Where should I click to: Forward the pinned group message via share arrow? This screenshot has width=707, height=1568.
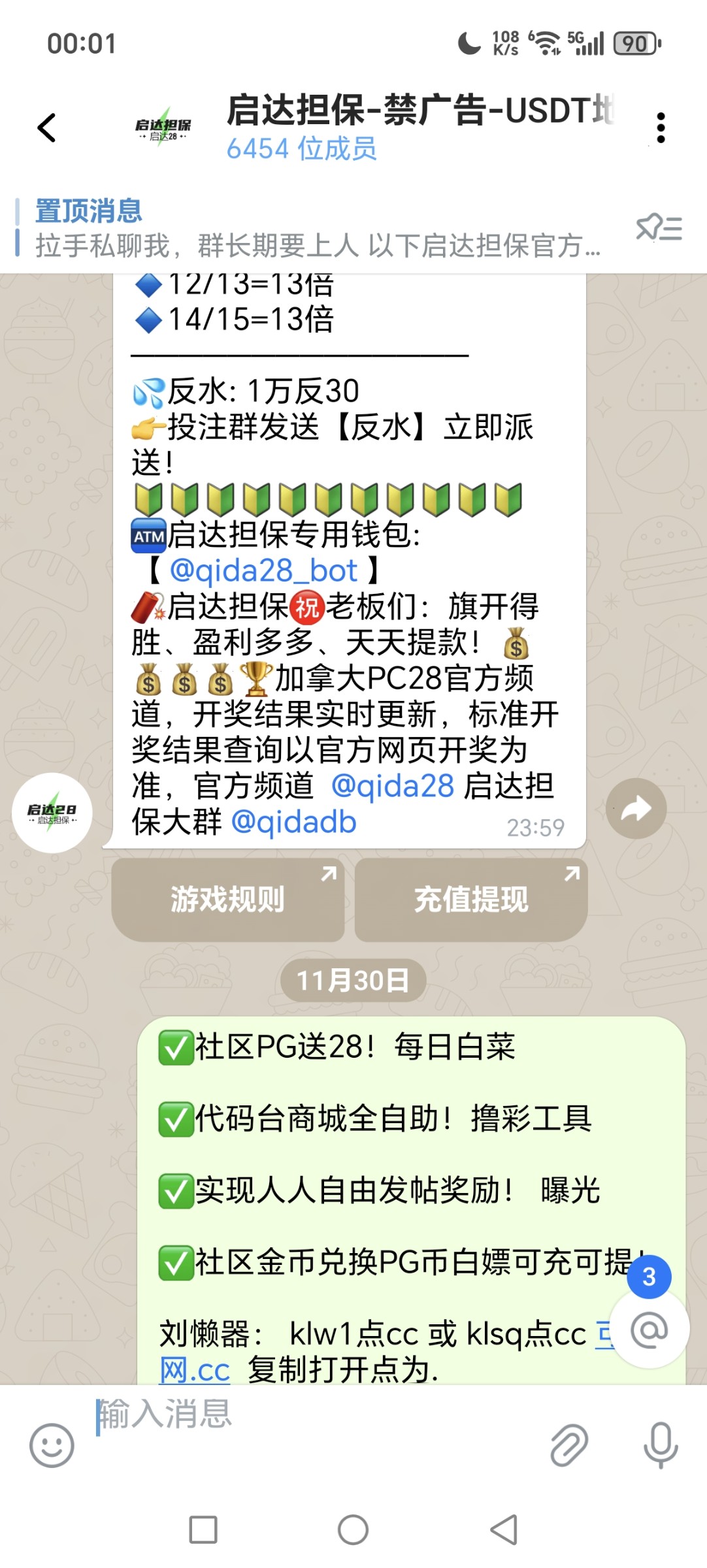635,808
